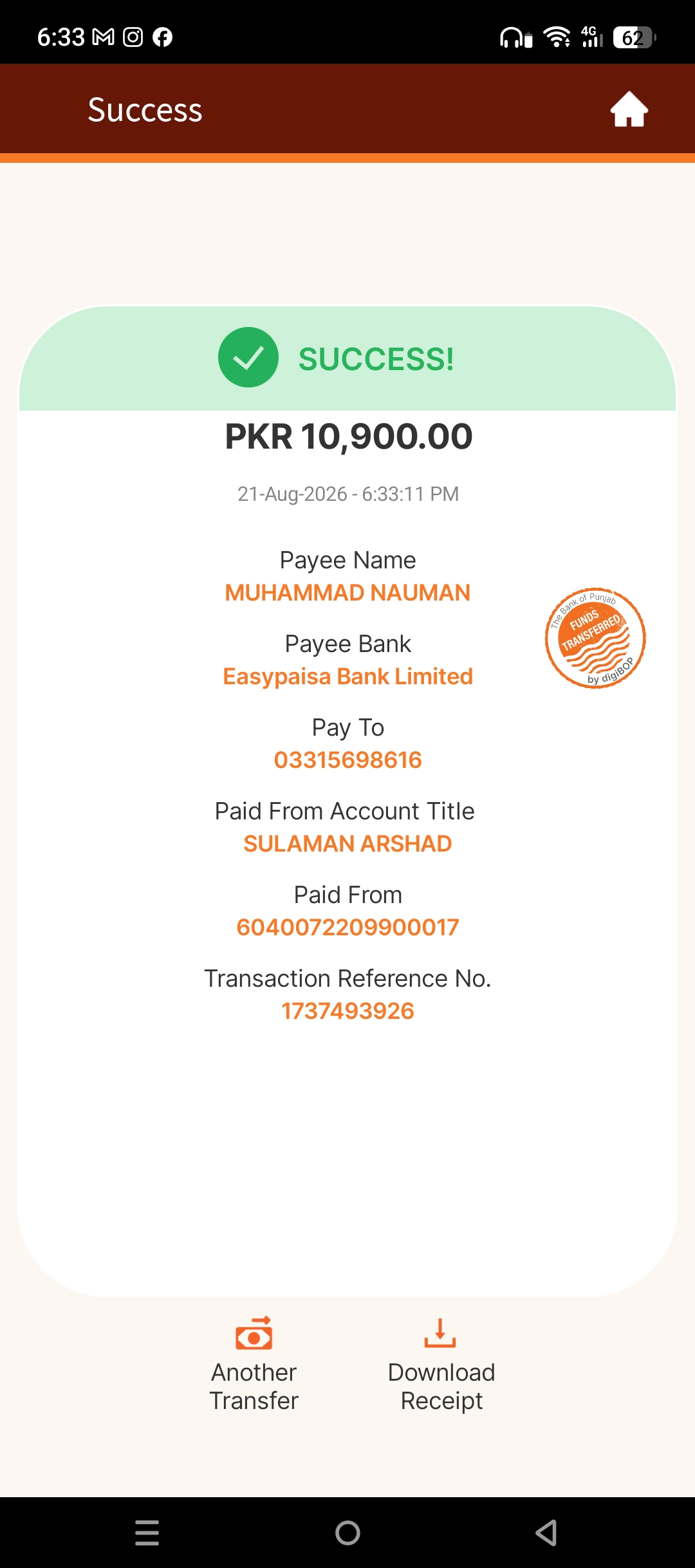695x1568 pixels.
Task: Start Another Transfer
Action: [254, 1365]
